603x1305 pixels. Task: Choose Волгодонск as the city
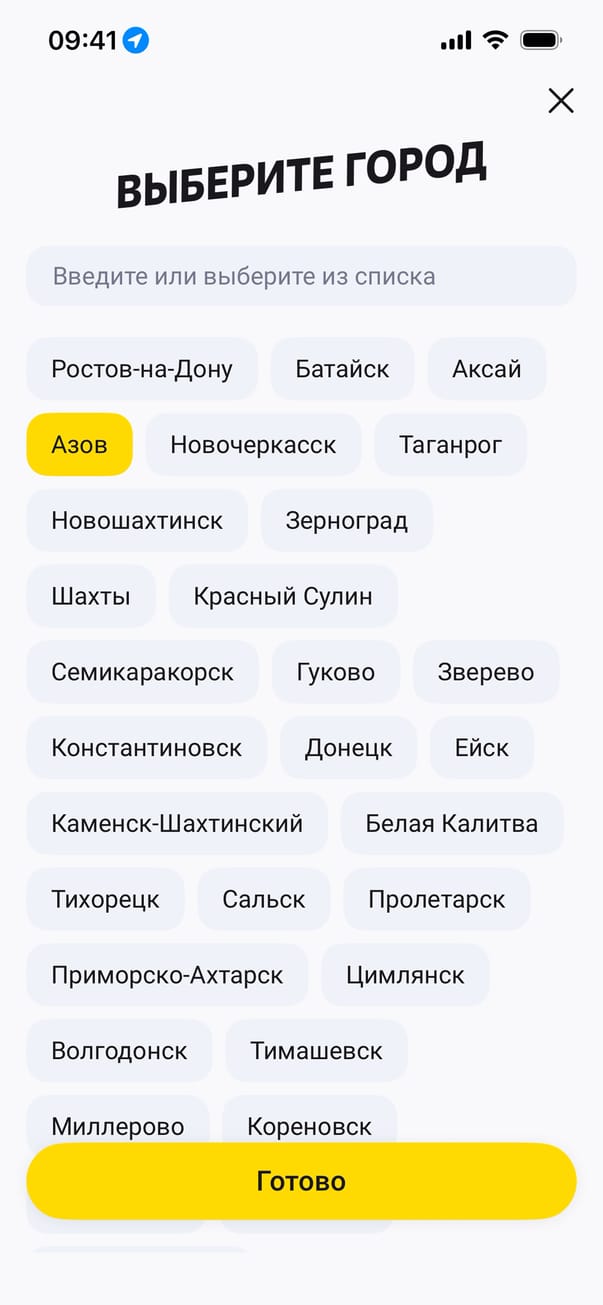(x=119, y=1051)
